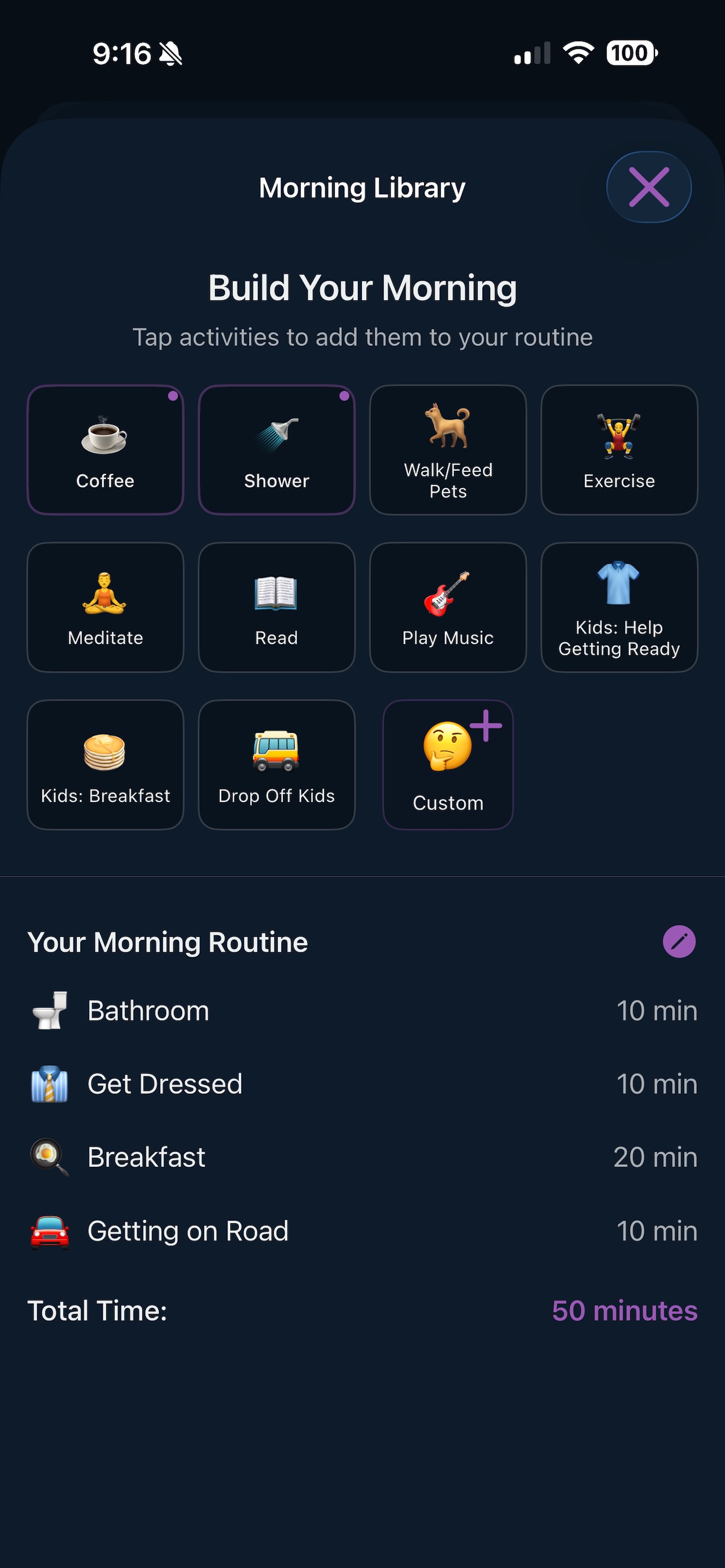
Task: Tap the 50 minutes total time
Action: (624, 1311)
